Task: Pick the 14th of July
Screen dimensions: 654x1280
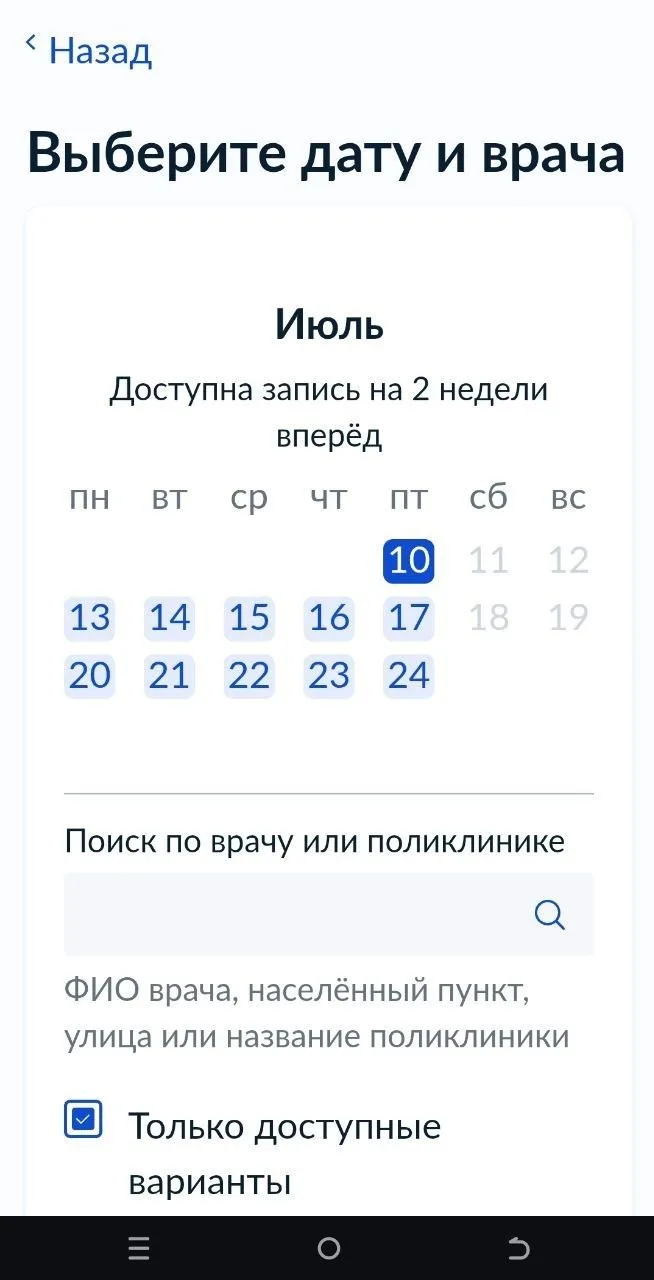Action: [x=169, y=618]
